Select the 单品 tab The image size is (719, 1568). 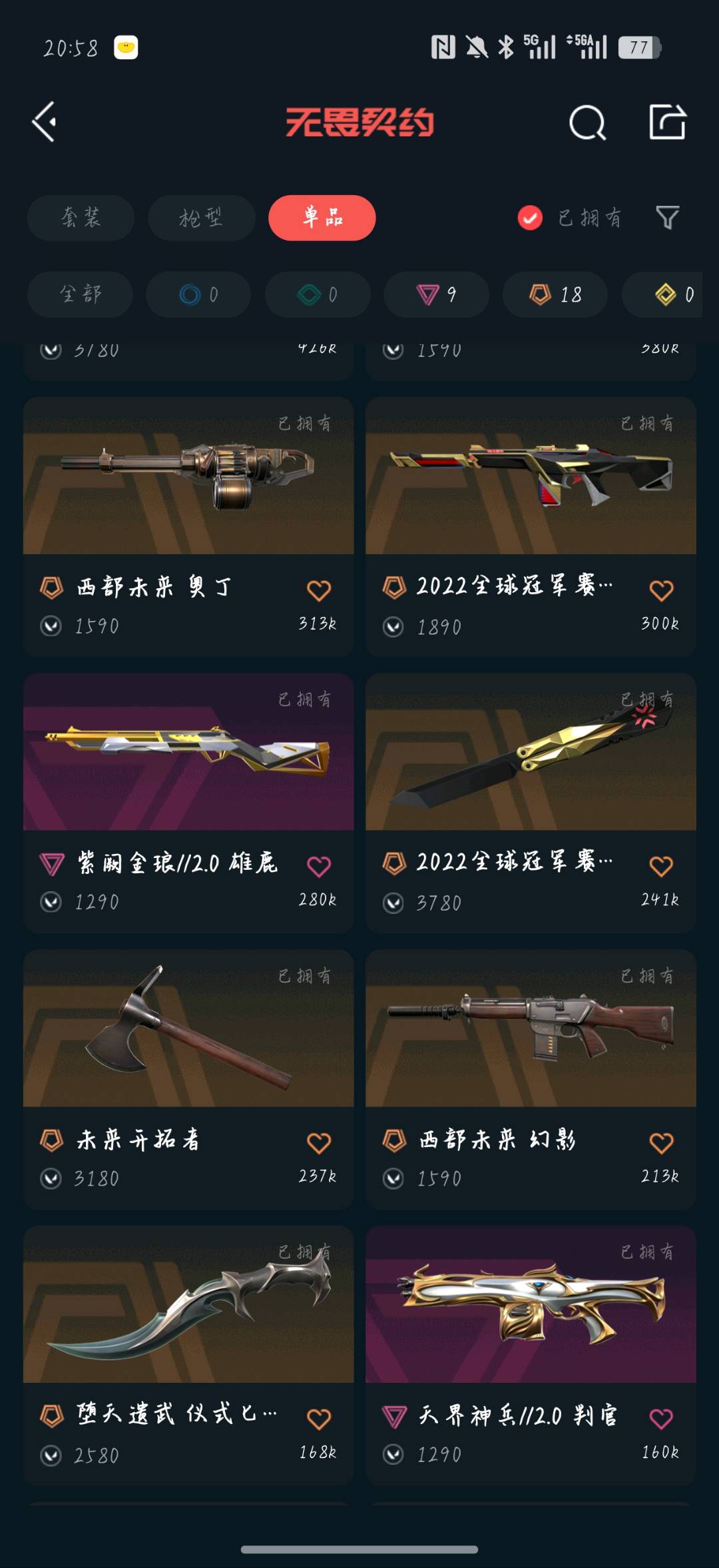coord(322,218)
